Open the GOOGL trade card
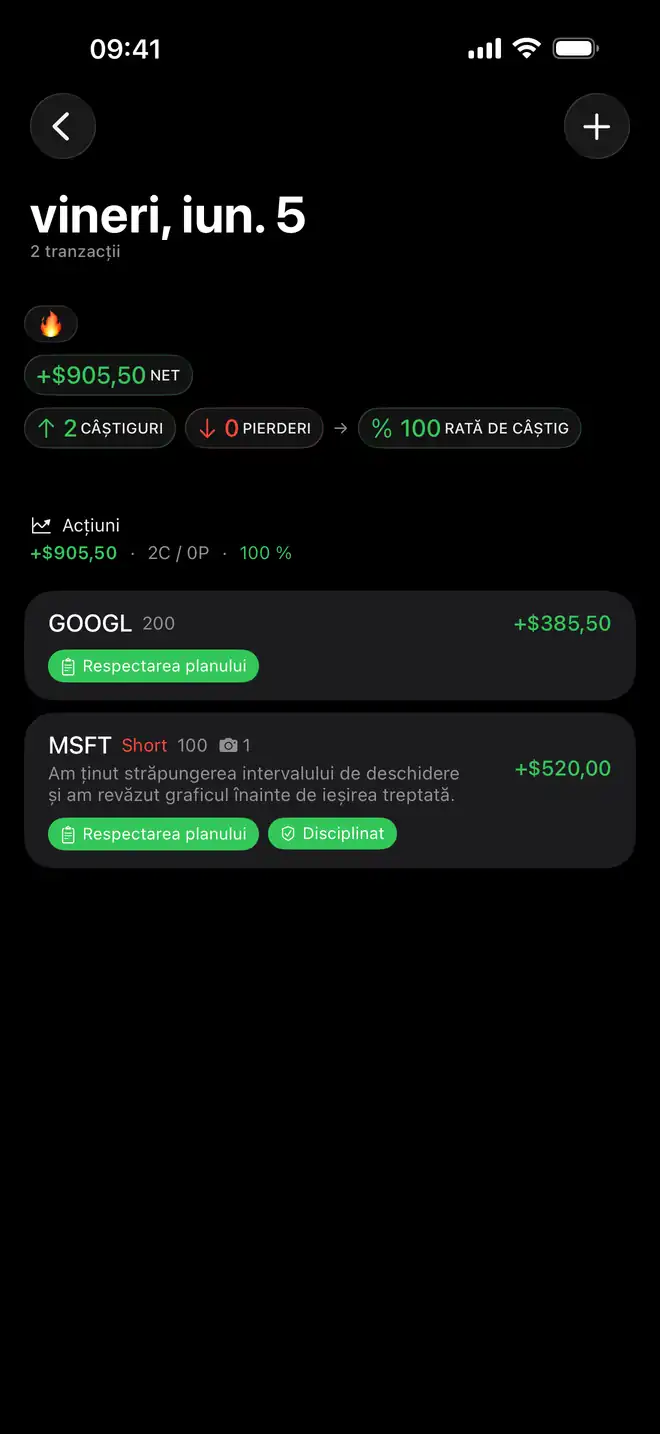The height and width of the screenshot is (1434, 660). pyautogui.click(x=330, y=645)
